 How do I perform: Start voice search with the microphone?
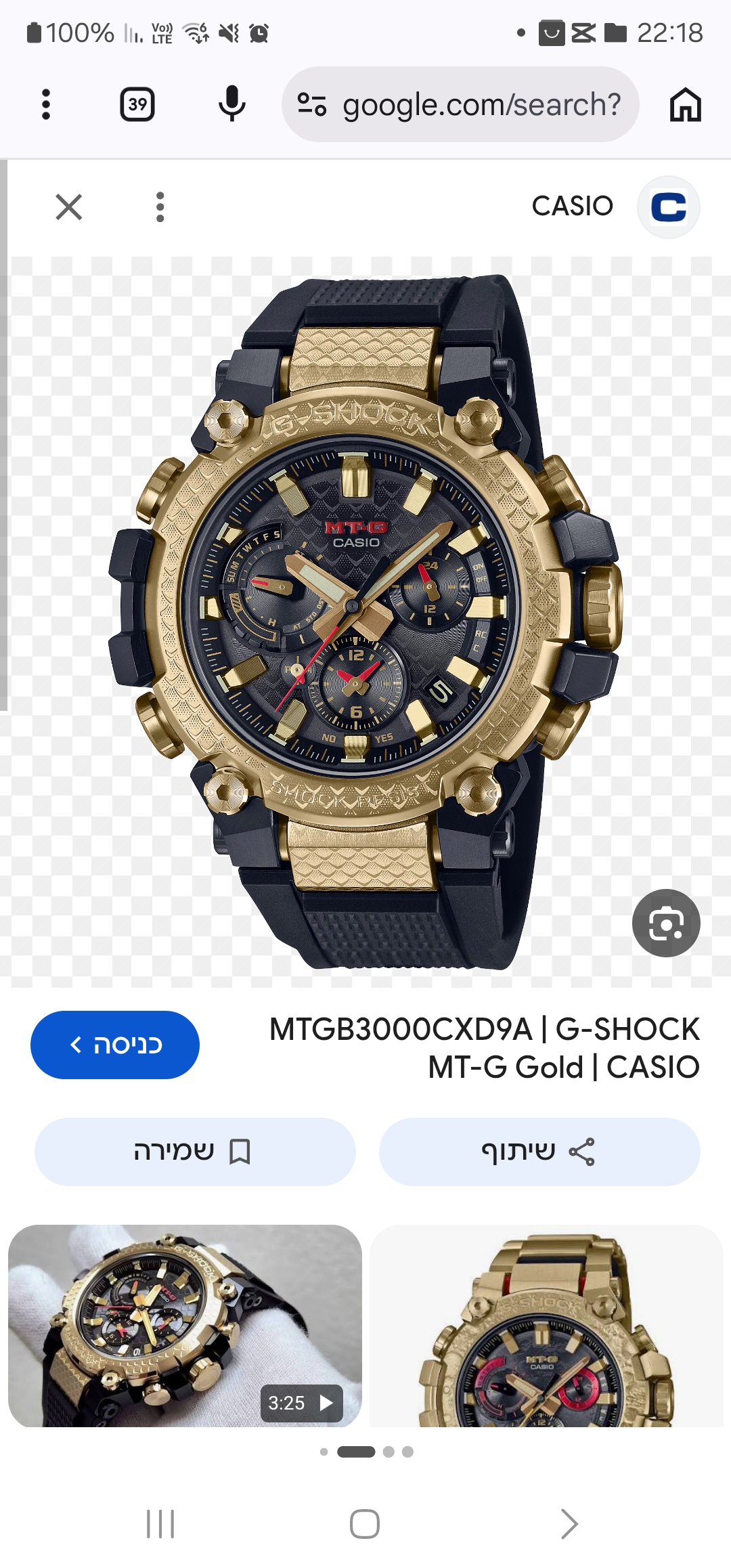tap(232, 104)
